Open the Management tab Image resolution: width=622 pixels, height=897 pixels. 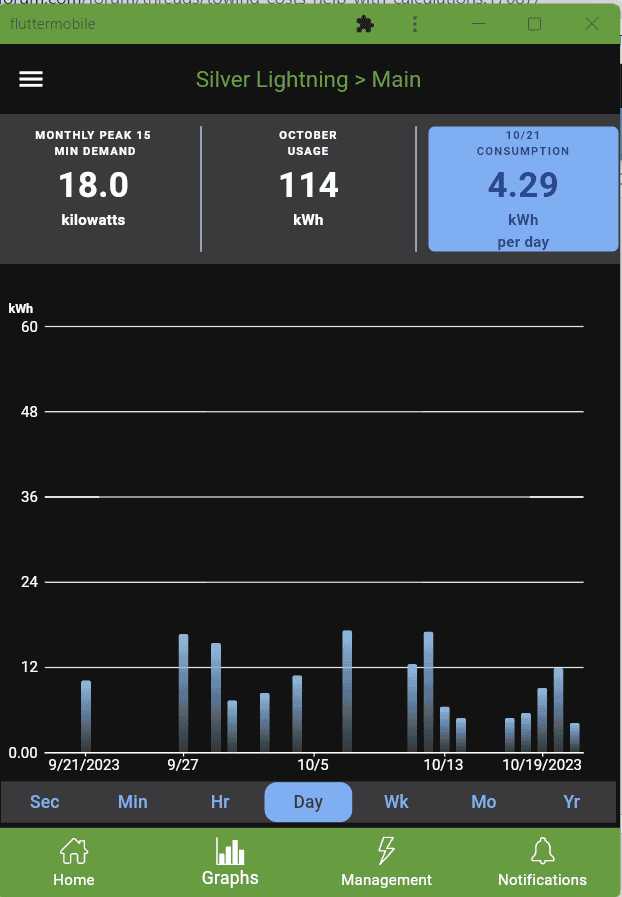pos(386,863)
